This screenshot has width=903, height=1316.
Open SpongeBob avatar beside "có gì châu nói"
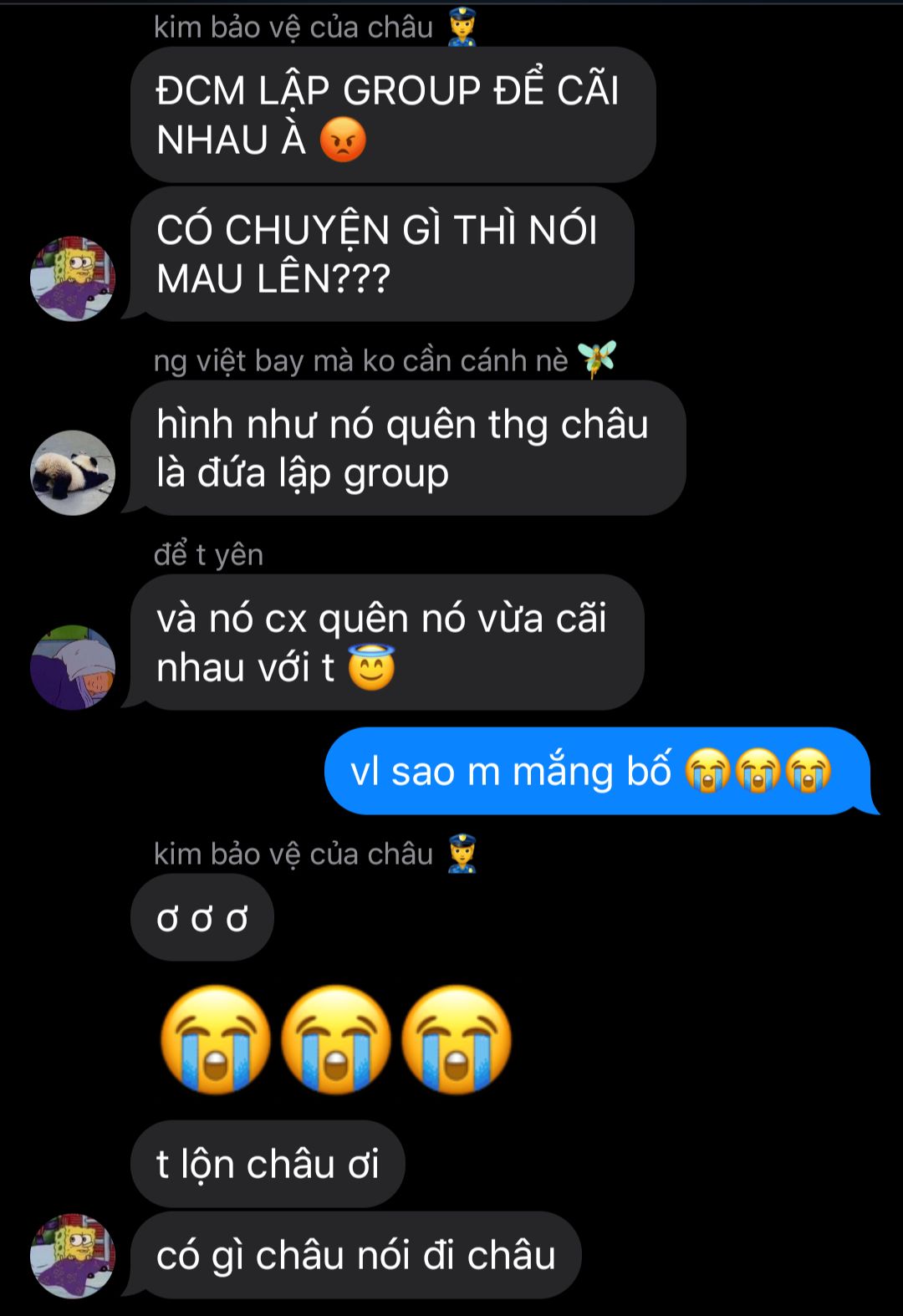73,1256
